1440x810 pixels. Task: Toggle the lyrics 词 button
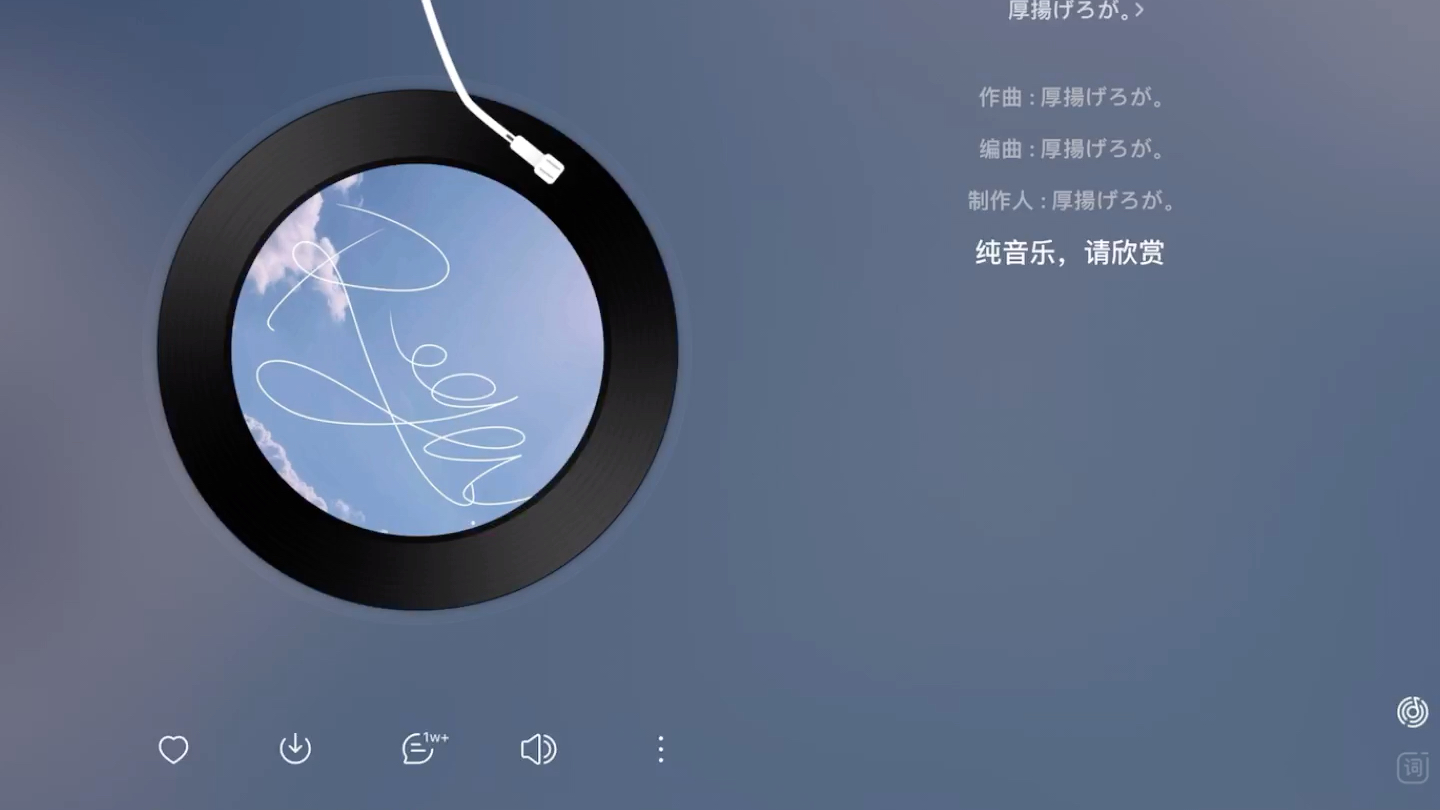coord(1412,768)
